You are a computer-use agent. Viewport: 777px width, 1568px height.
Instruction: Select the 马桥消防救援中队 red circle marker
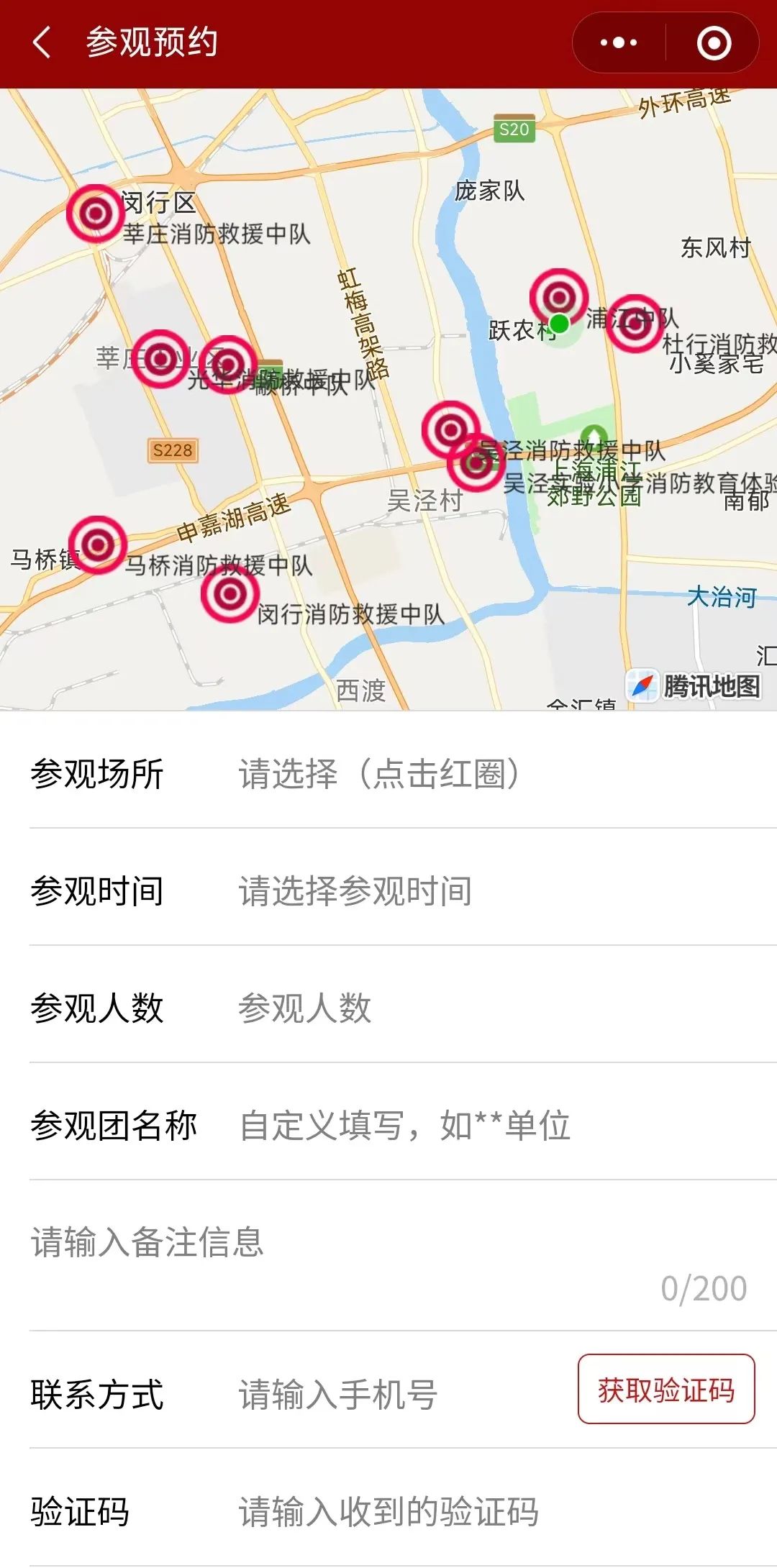(x=99, y=544)
